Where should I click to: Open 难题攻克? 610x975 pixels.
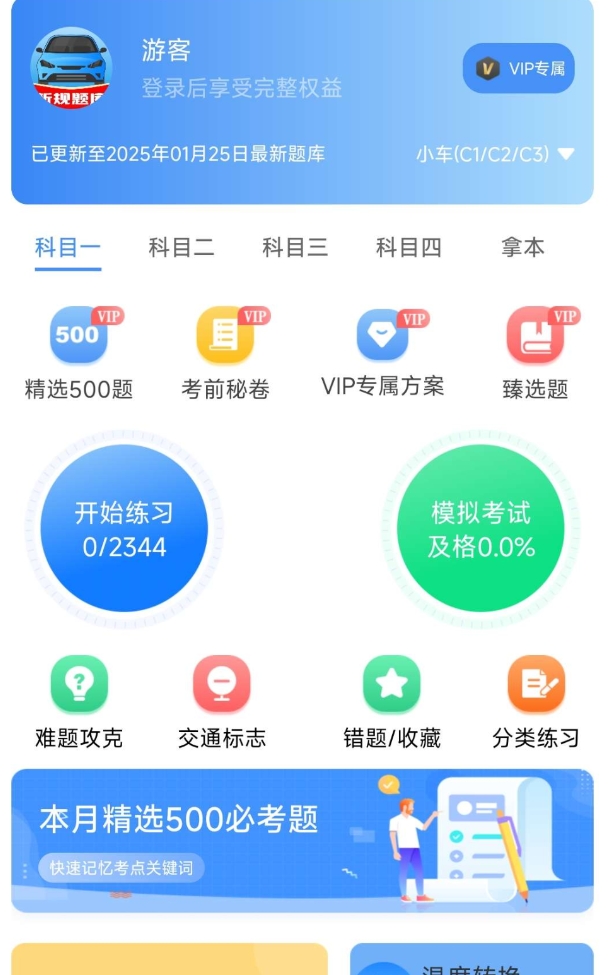[79, 701]
